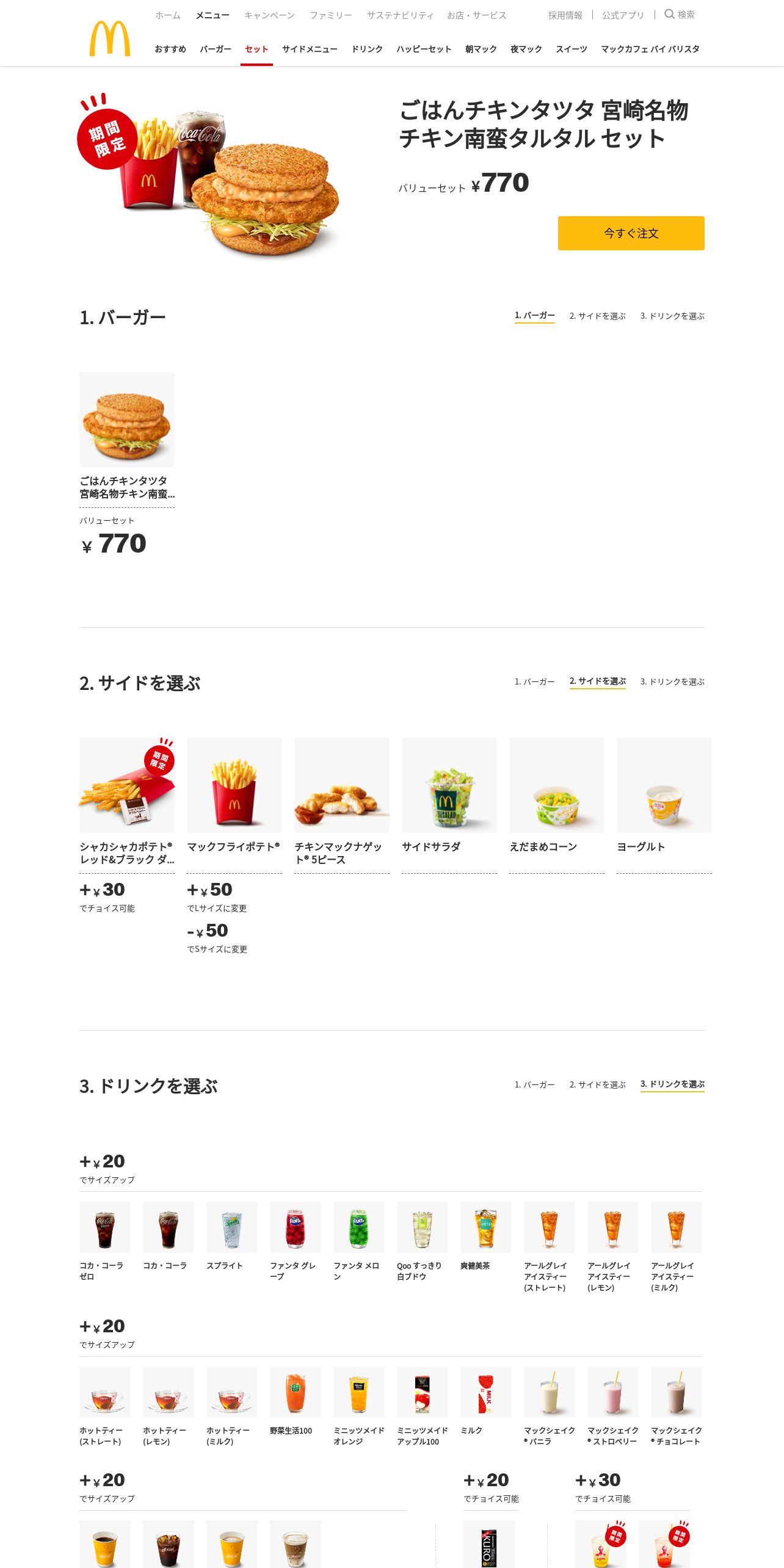
Task: Open the スイーツ category
Action: [571, 49]
